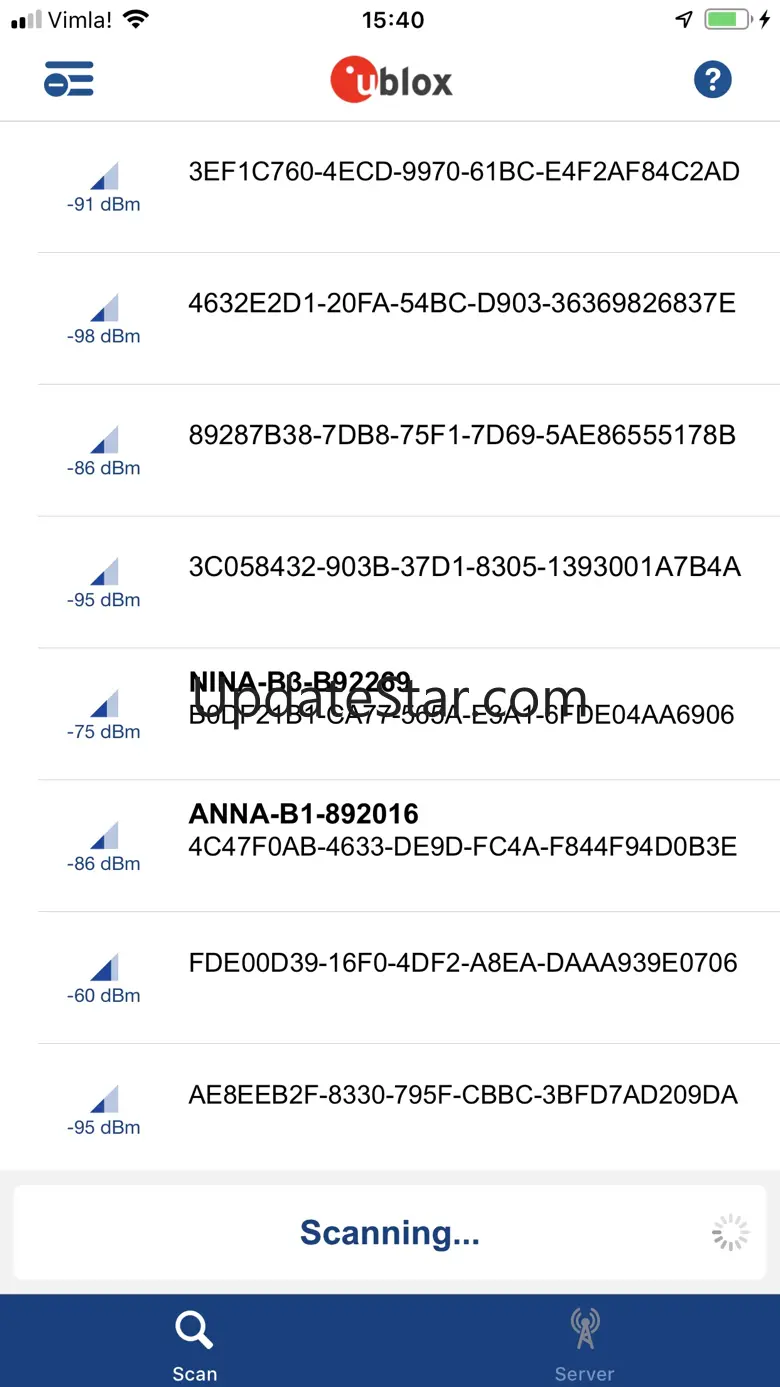780x1387 pixels.
Task: Open the filter settings icon
Action: [69, 80]
